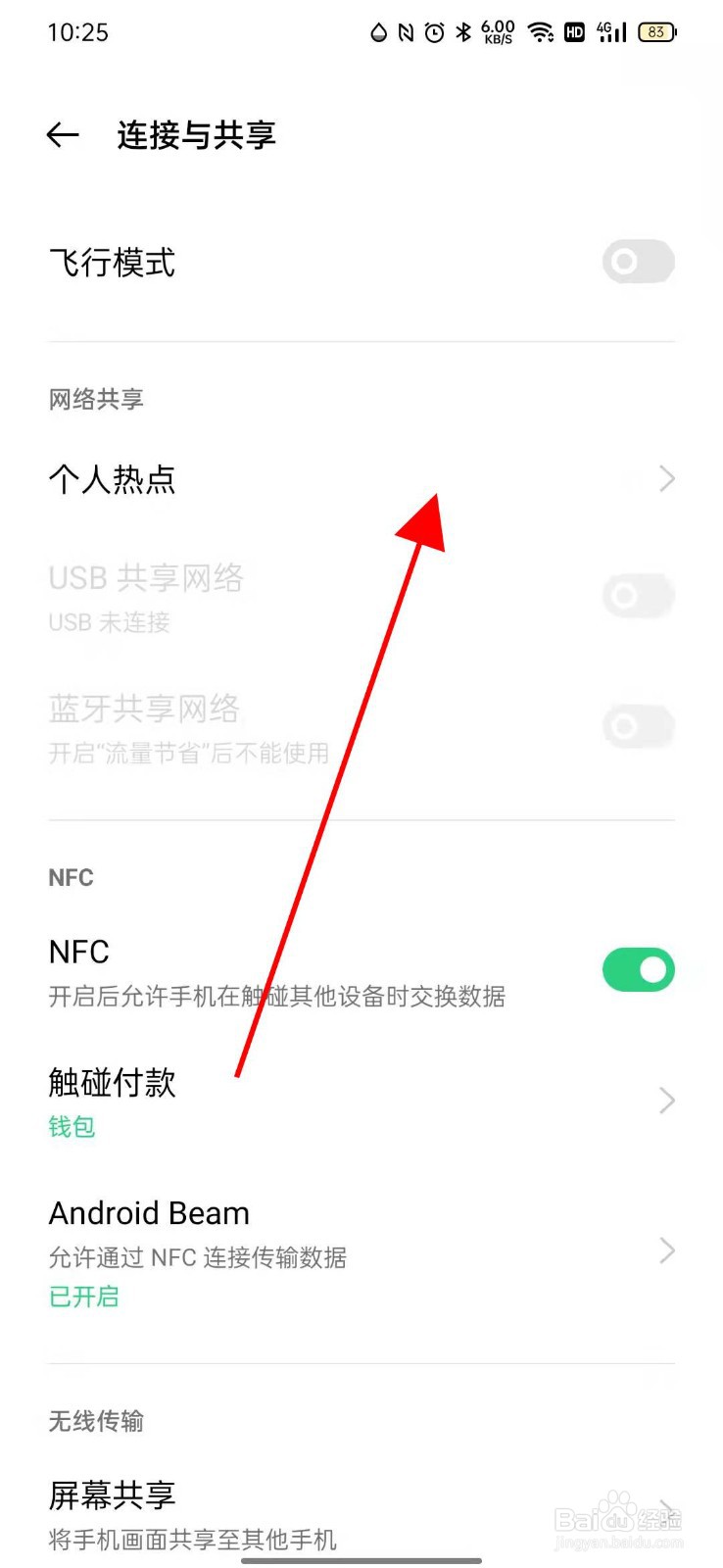The image size is (723, 1568).
Task: Toggle USB 共享网络 switch
Action: pos(638,595)
